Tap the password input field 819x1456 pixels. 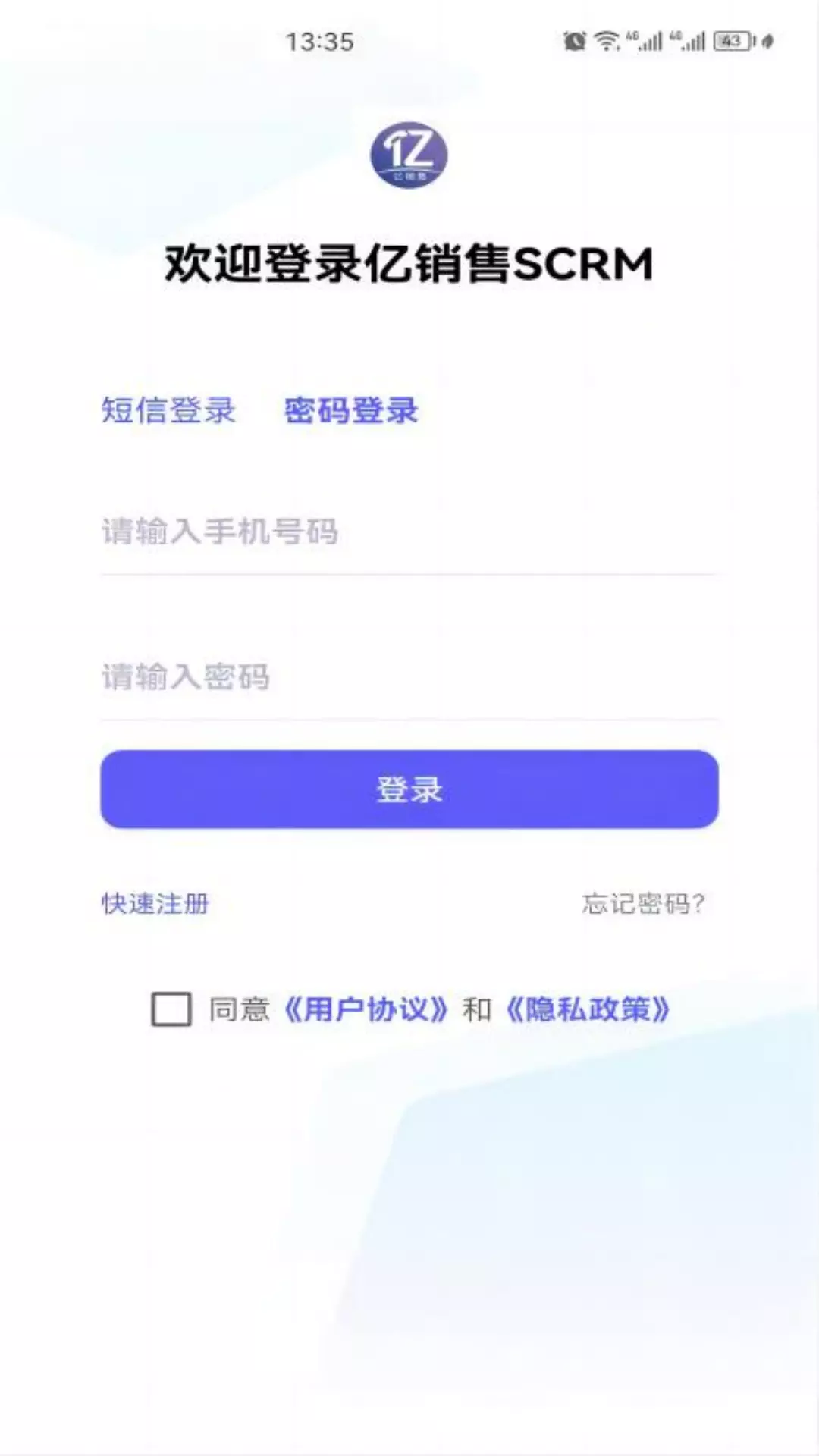pyautogui.click(x=409, y=676)
